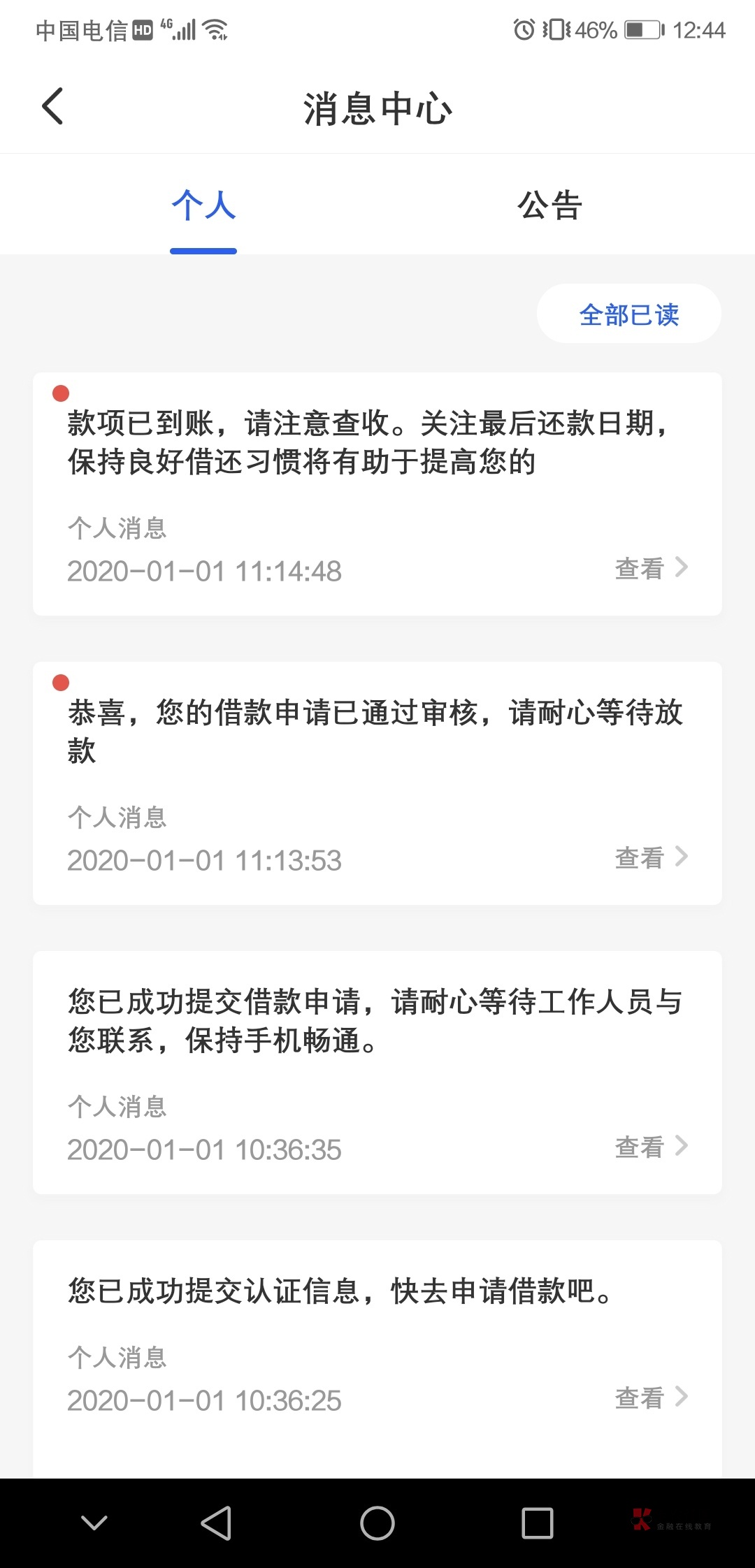Open recent apps from navigation bar
This screenshot has width=755, height=1568.
point(538,1523)
